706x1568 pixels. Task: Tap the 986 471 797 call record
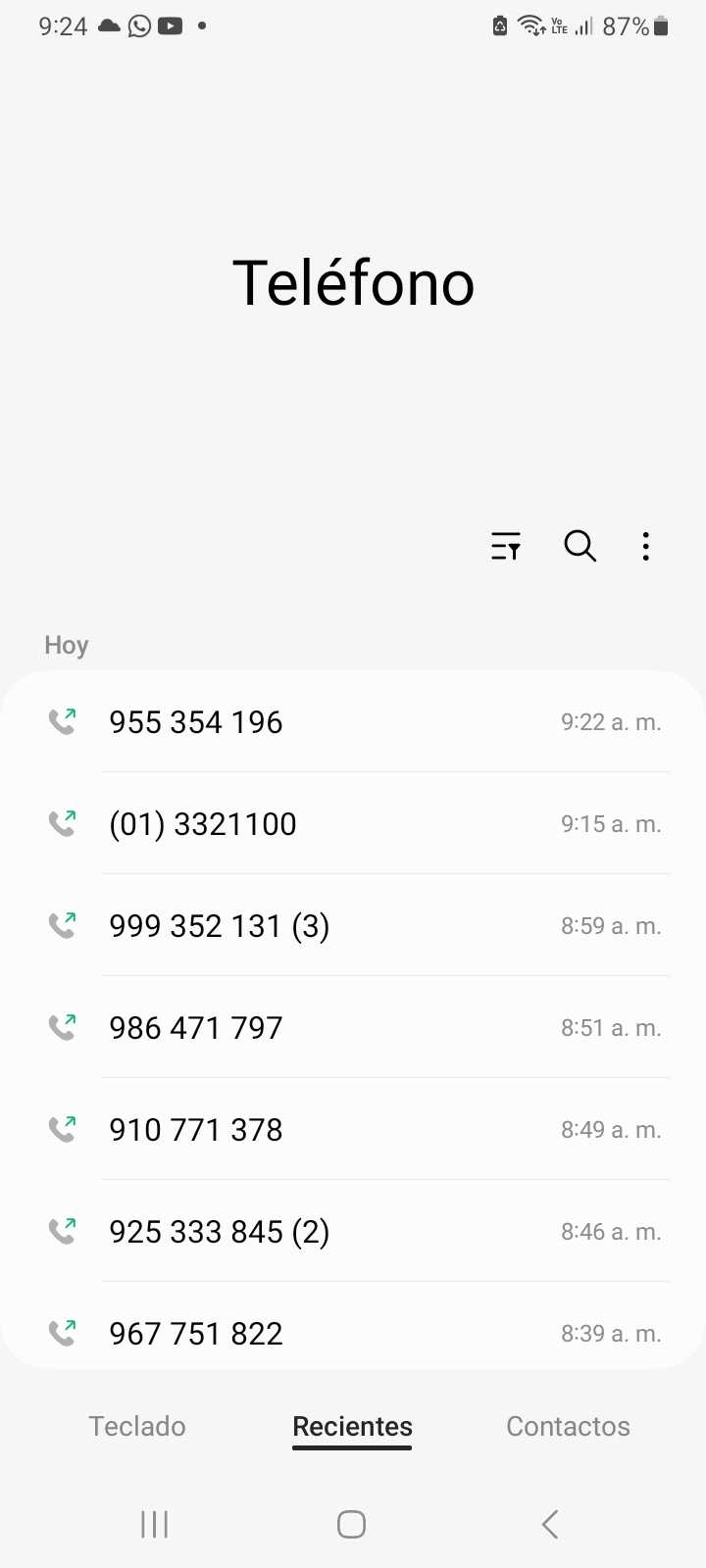coord(353,1028)
